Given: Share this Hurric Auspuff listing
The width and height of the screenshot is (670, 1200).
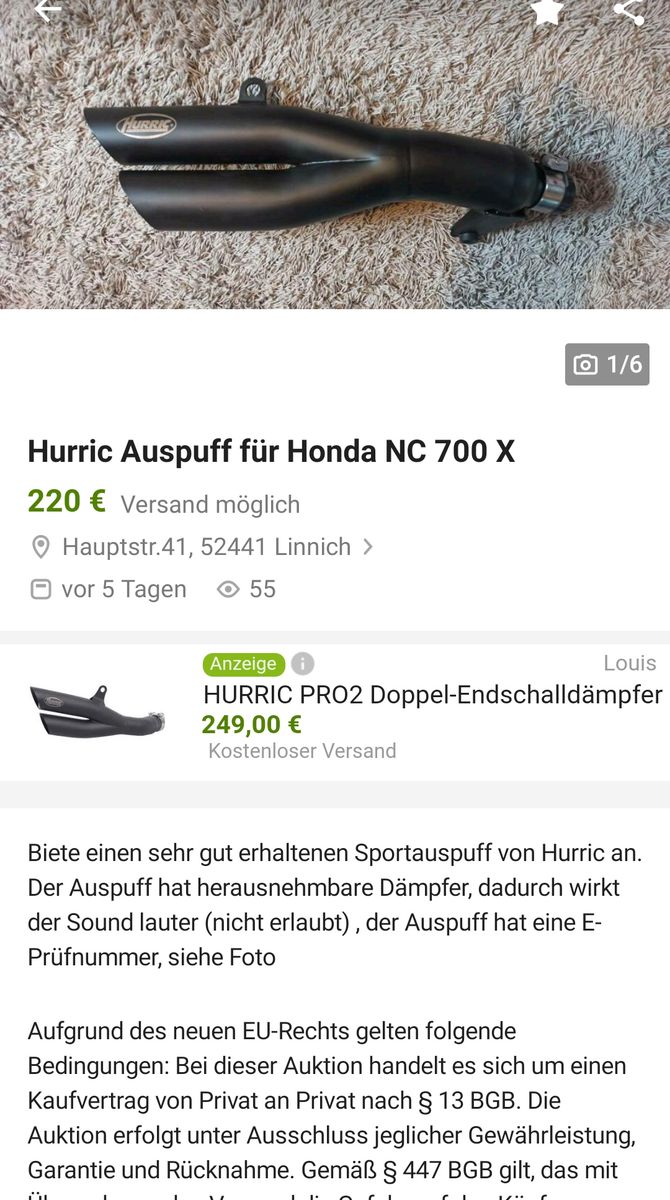Looking at the screenshot, I should (x=629, y=10).
